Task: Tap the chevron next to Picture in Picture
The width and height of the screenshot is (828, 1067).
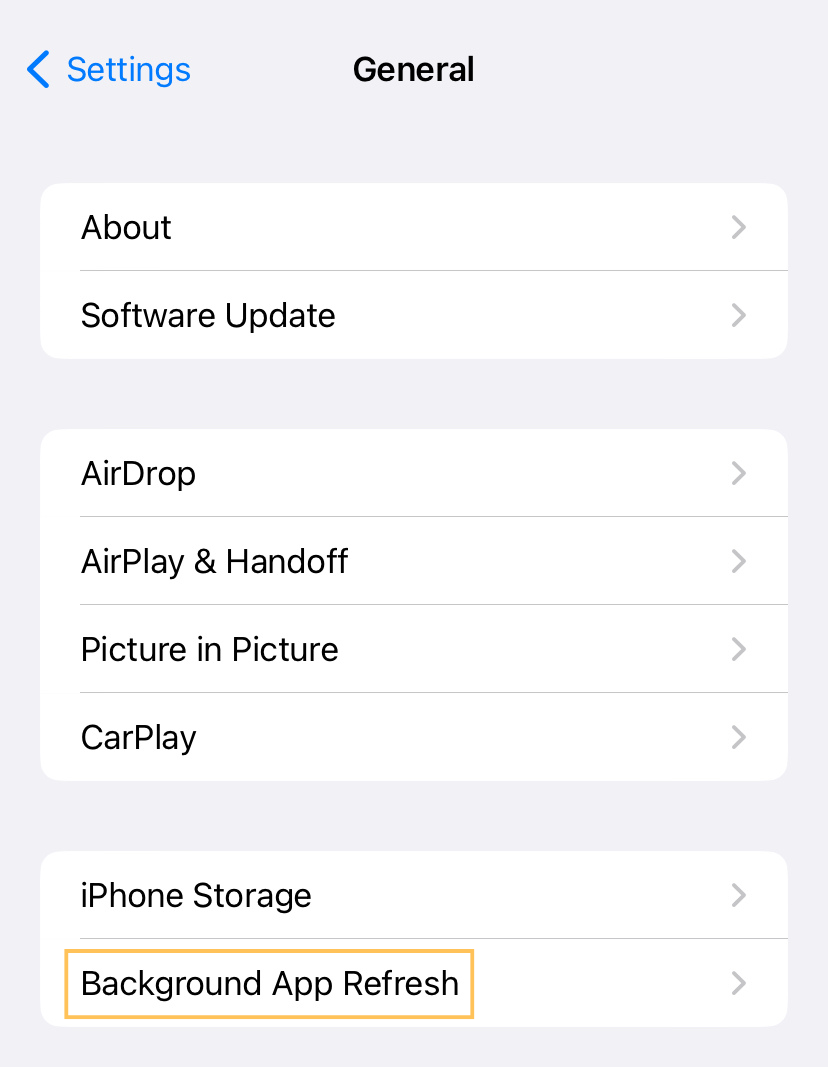Action: [x=739, y=649]
